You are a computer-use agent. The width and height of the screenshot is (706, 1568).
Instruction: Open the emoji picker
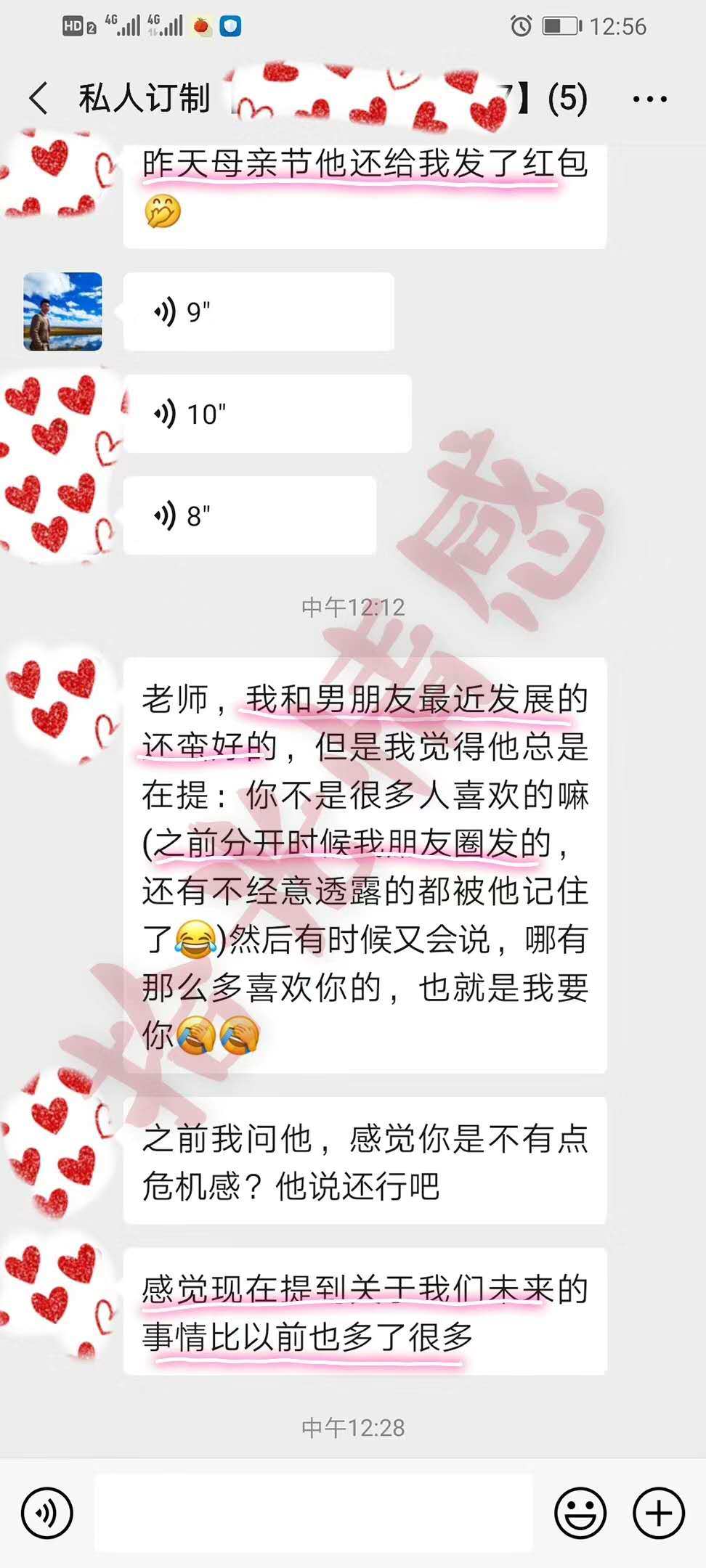[580, 1514]
